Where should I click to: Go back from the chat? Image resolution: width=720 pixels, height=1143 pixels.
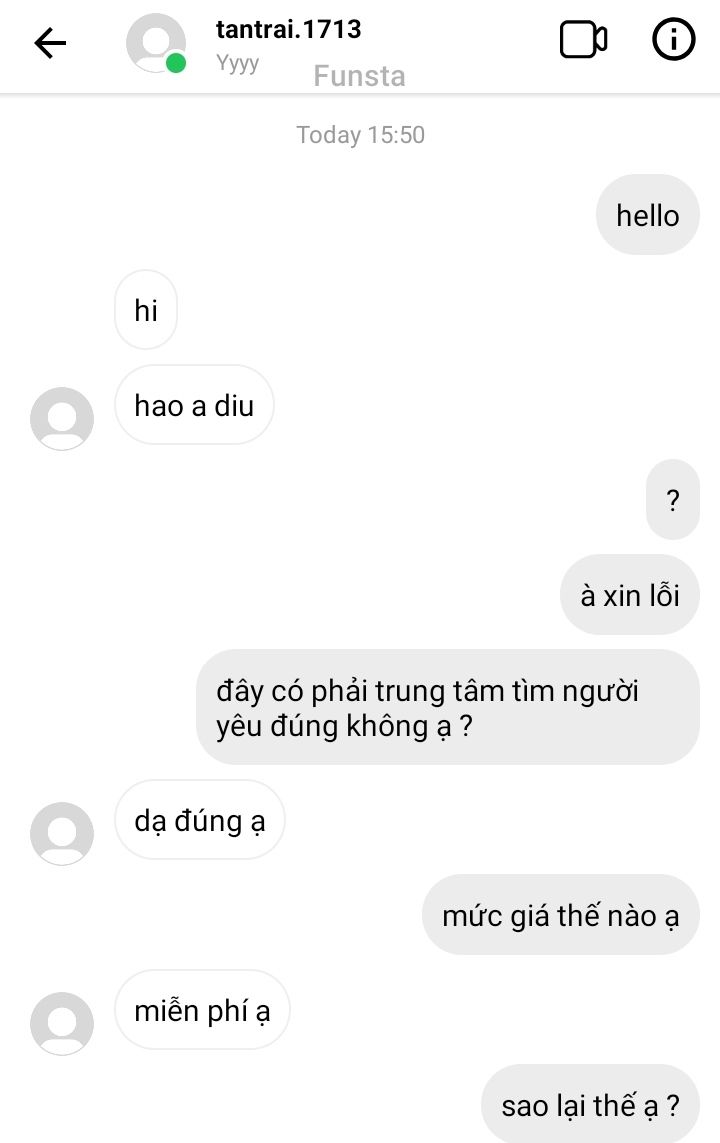click(50, 43)
